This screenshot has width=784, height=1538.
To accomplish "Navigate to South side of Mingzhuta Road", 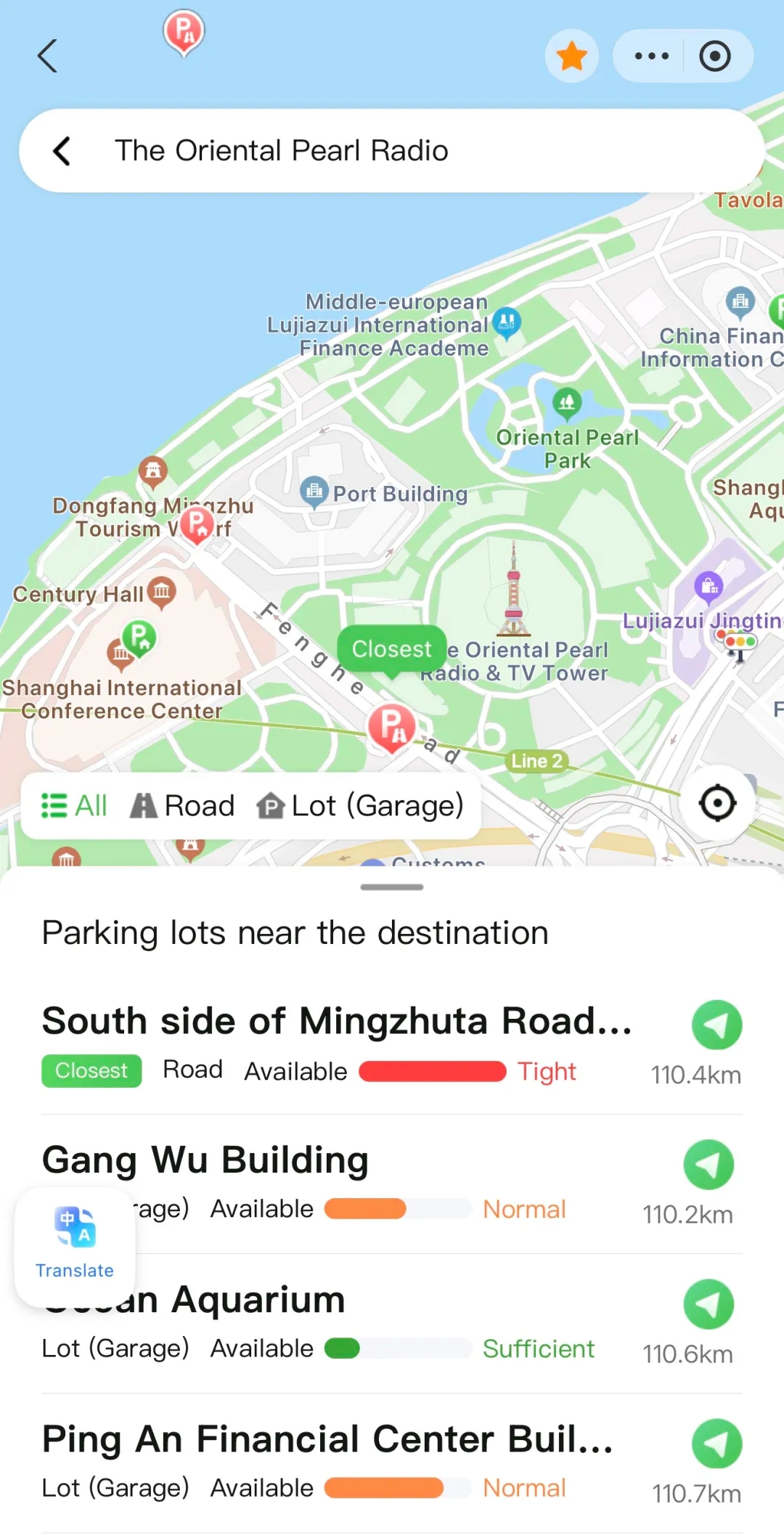I will [x=716, y=1025].
